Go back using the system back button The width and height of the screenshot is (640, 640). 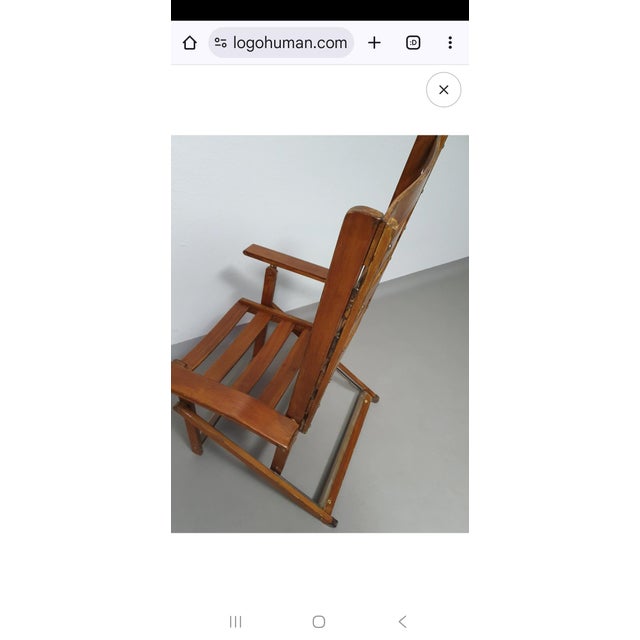tap(402, 621)
